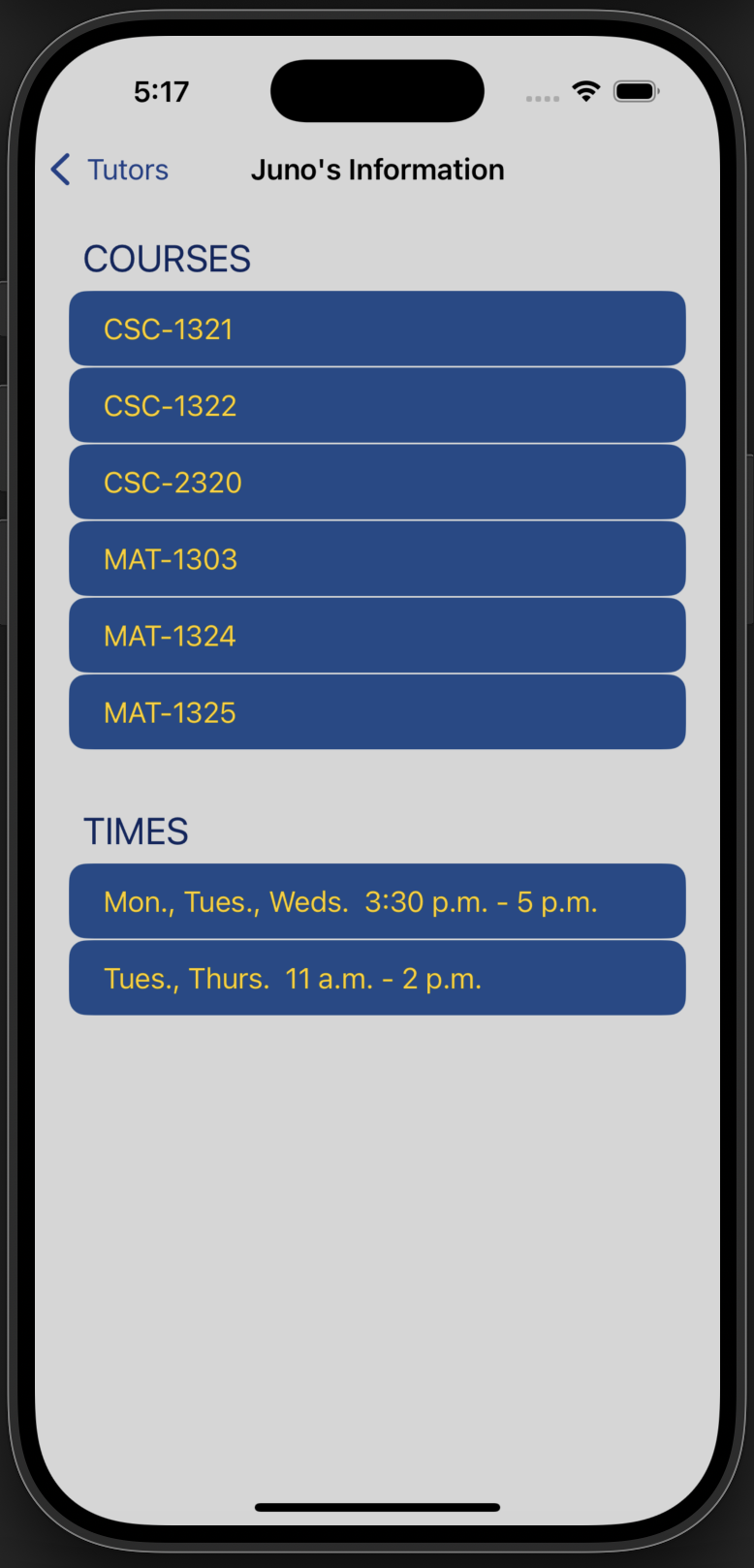The height and width of the screenshot is (1568, 754).
Task: Select the Tues., Thurs. 11 a.m. time slot
Action: tap(377, 979)
